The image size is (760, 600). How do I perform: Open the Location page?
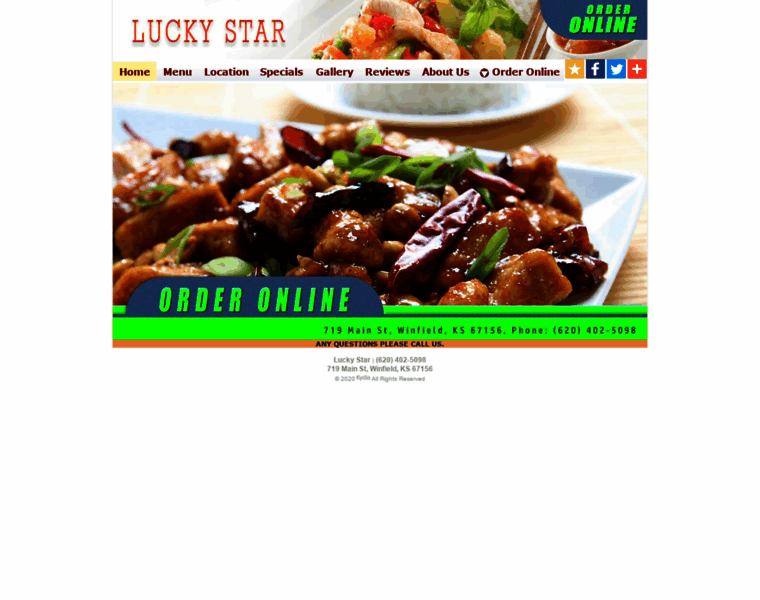click(226, 72)
